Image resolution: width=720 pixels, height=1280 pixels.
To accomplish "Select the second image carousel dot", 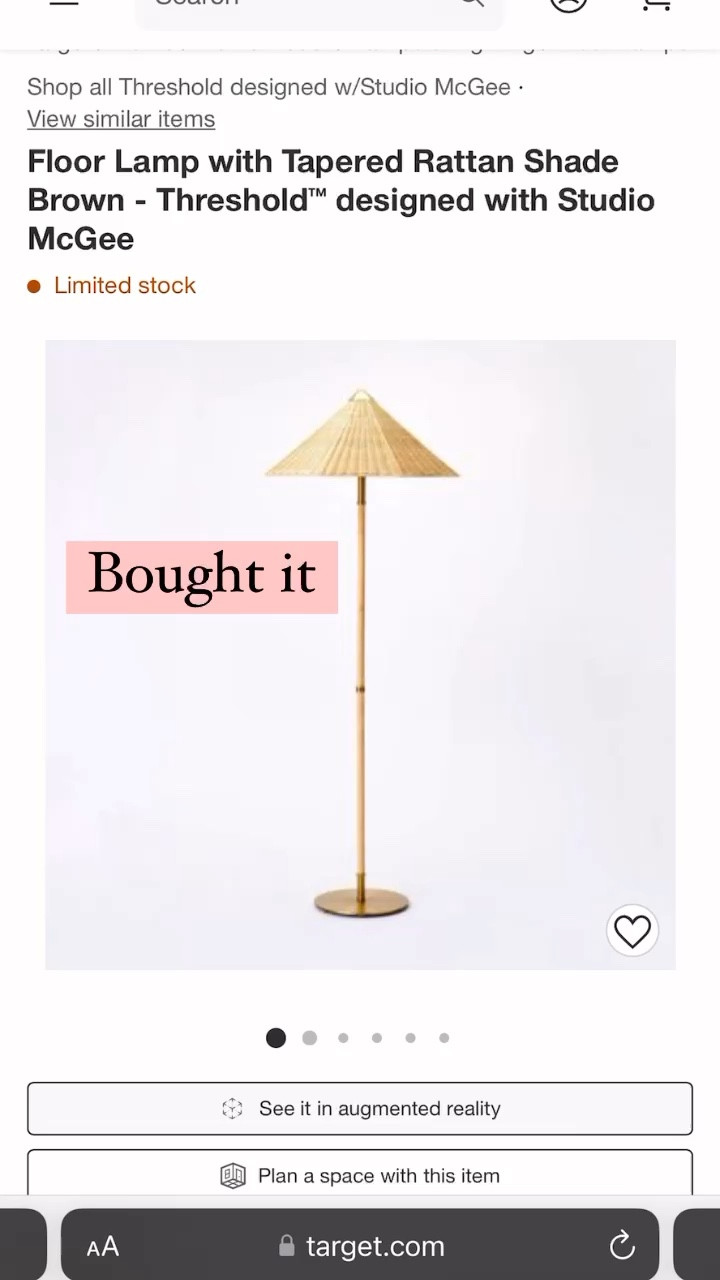I will (309, 1038).
